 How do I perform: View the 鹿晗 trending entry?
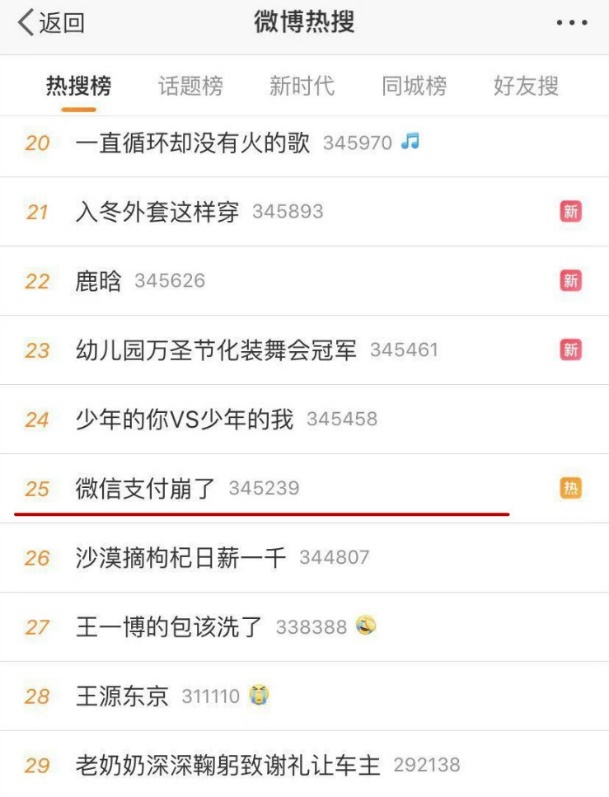click(98, 281)
